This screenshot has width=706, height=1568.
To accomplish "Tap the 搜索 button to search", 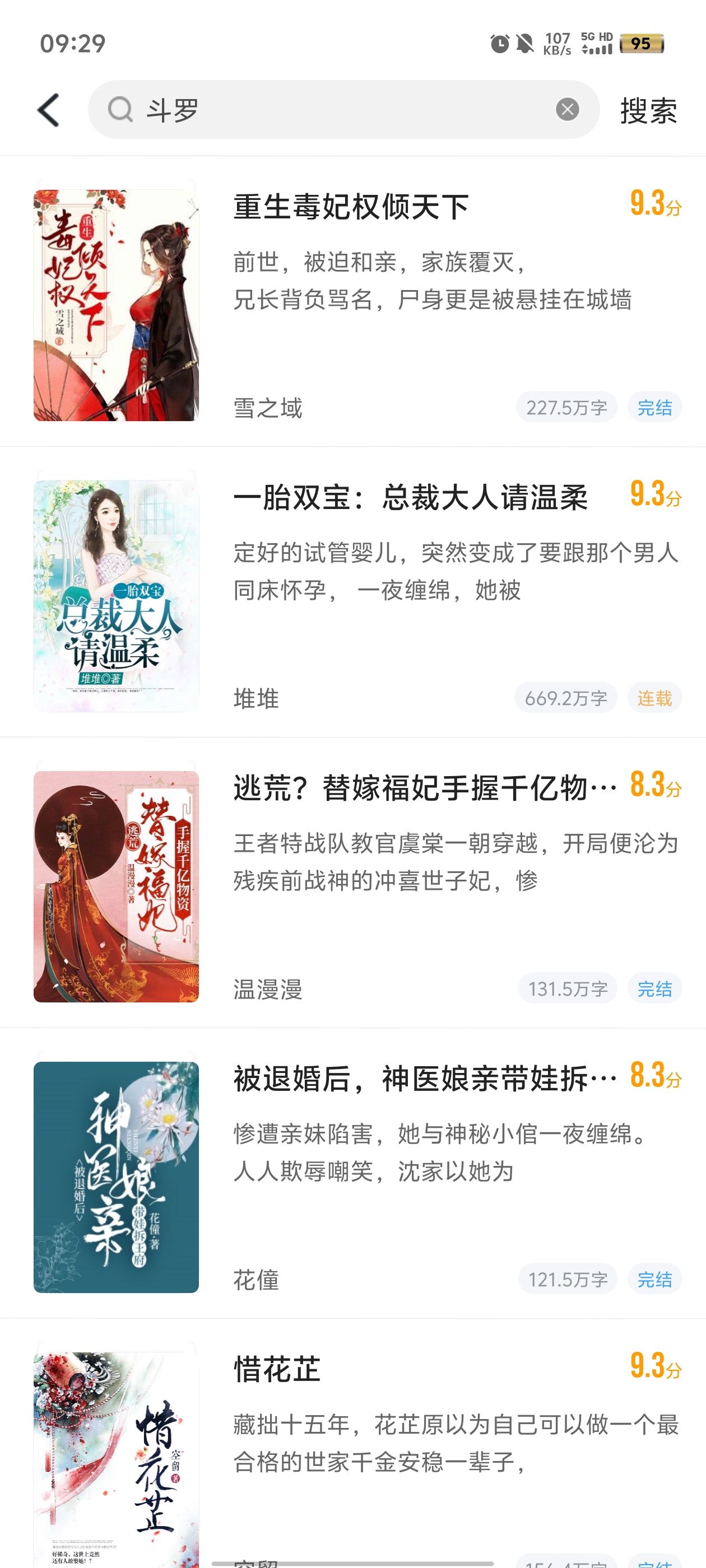I will click(x=648, y=111).
